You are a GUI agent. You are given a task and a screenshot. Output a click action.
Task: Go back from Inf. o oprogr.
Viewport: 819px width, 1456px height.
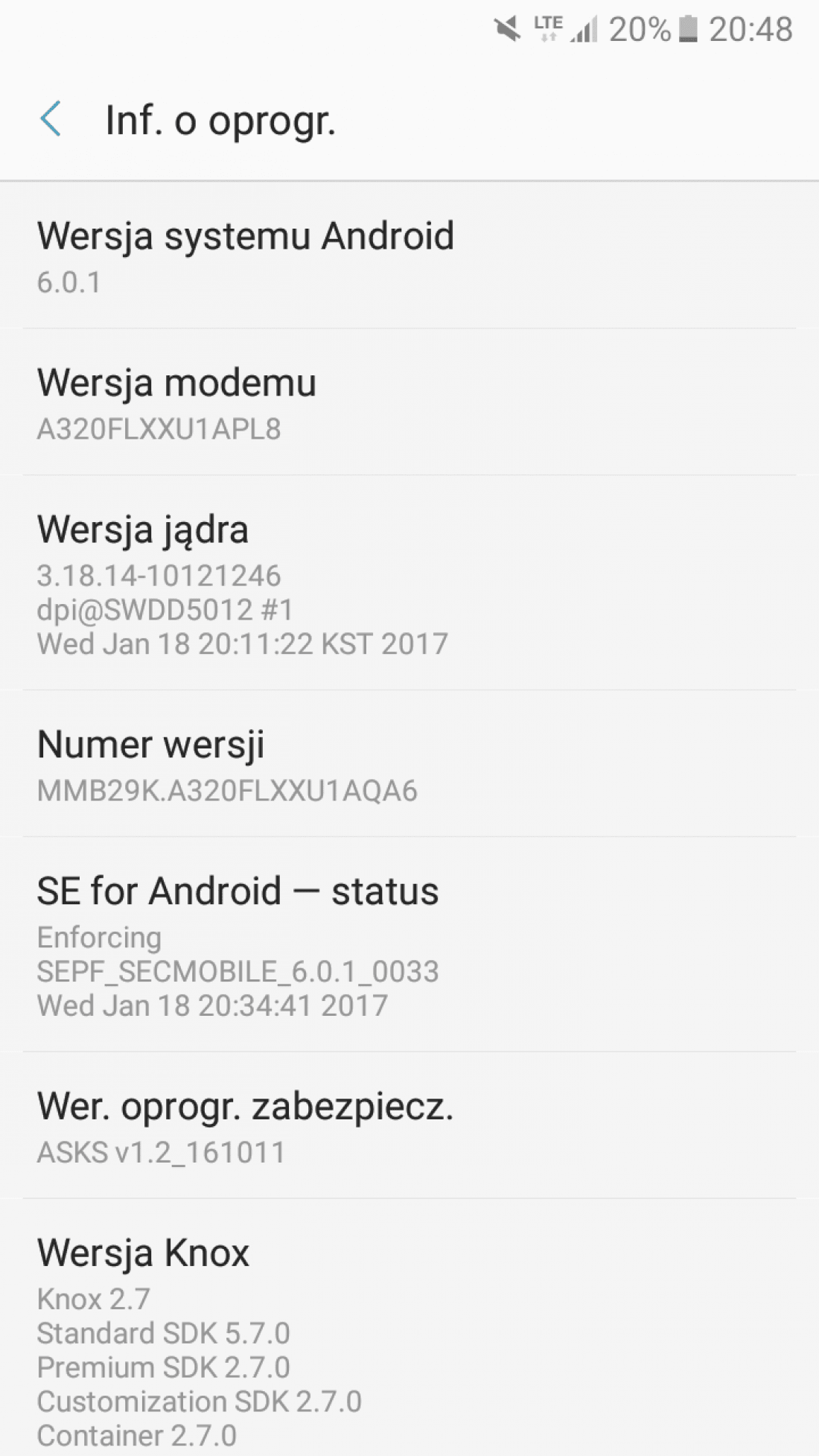(x=51, y=119)
